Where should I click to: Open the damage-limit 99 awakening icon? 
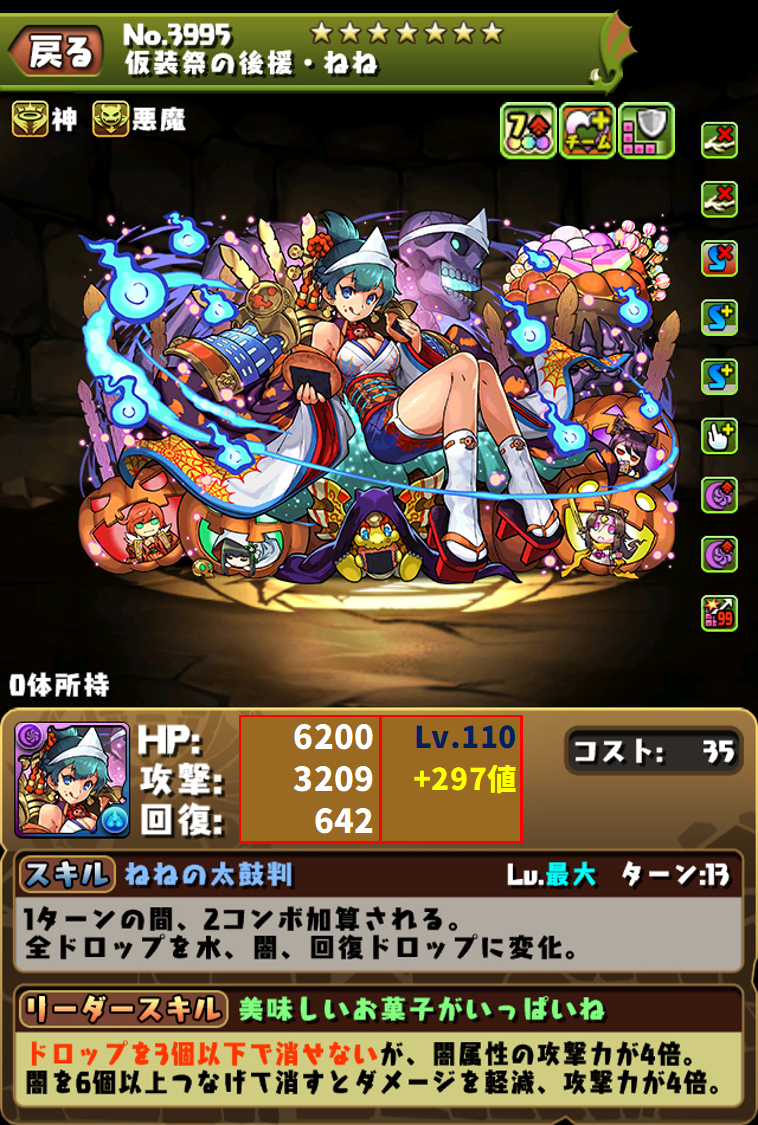pos(719,613)
